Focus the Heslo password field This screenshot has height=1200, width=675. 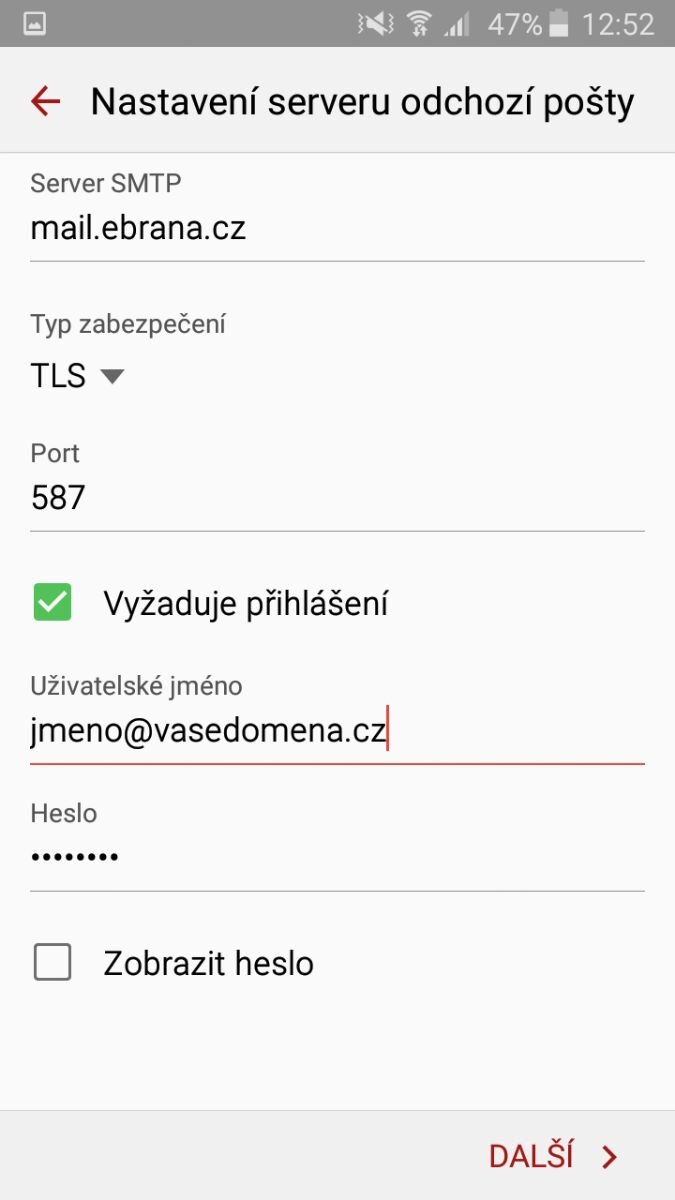[x=336, y=858]
